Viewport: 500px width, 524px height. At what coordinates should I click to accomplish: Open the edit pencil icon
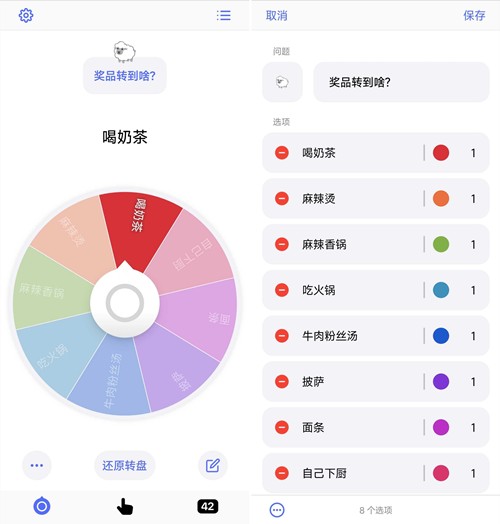pyautogui.click(x=213, y=465)
